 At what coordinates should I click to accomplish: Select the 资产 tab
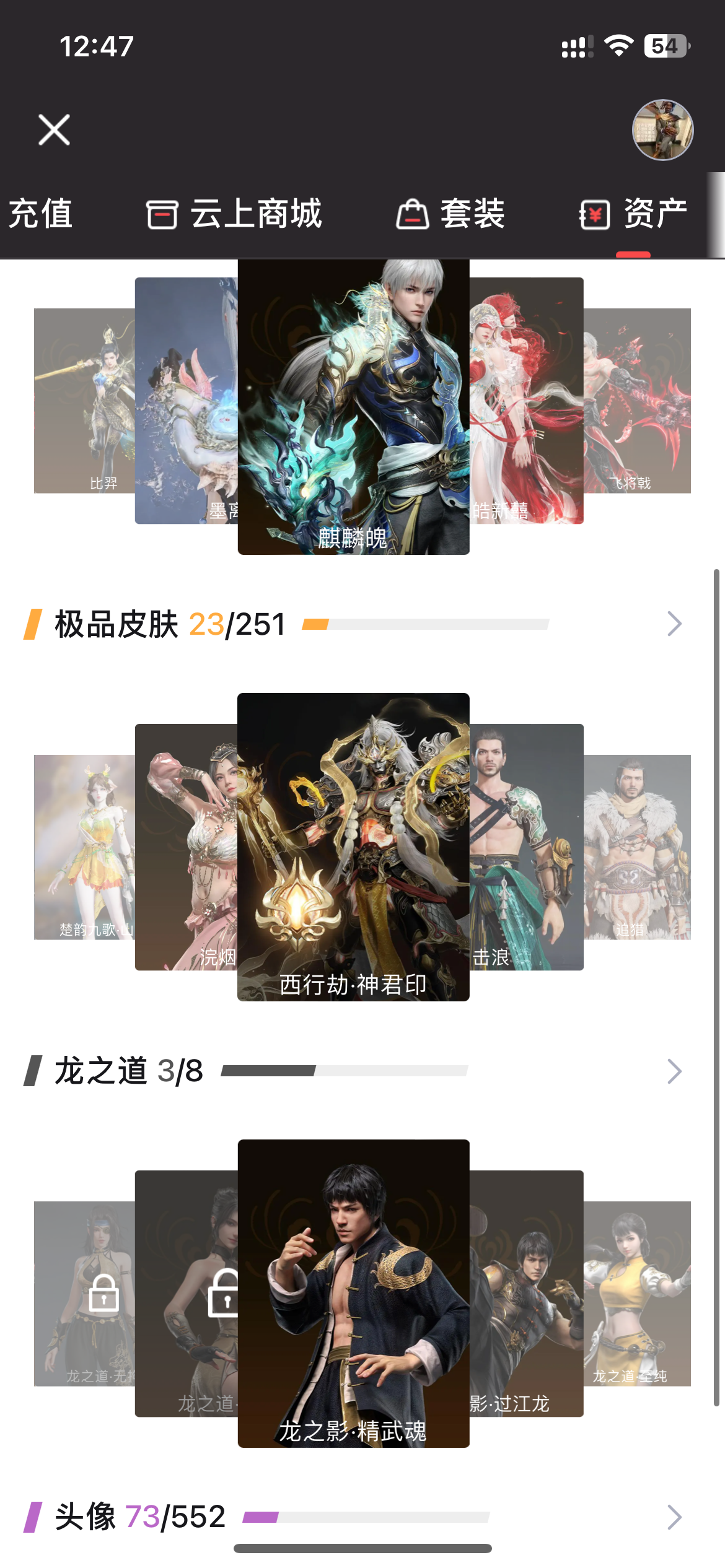(x=633, y=214)
